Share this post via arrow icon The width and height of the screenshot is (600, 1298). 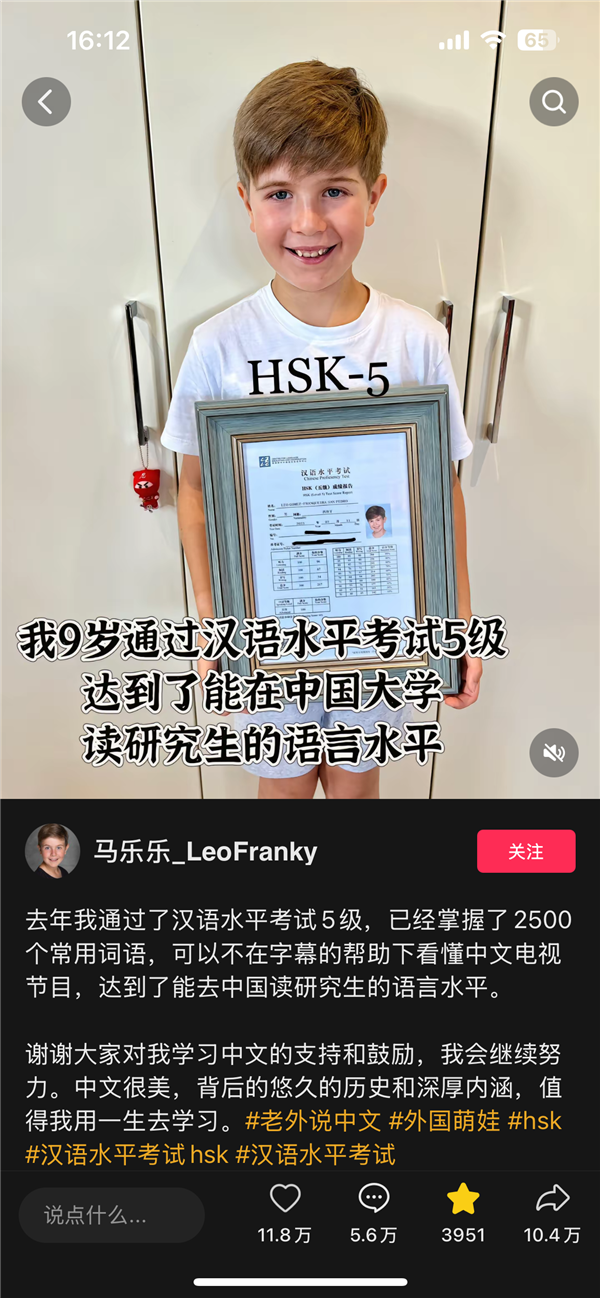552,1199
